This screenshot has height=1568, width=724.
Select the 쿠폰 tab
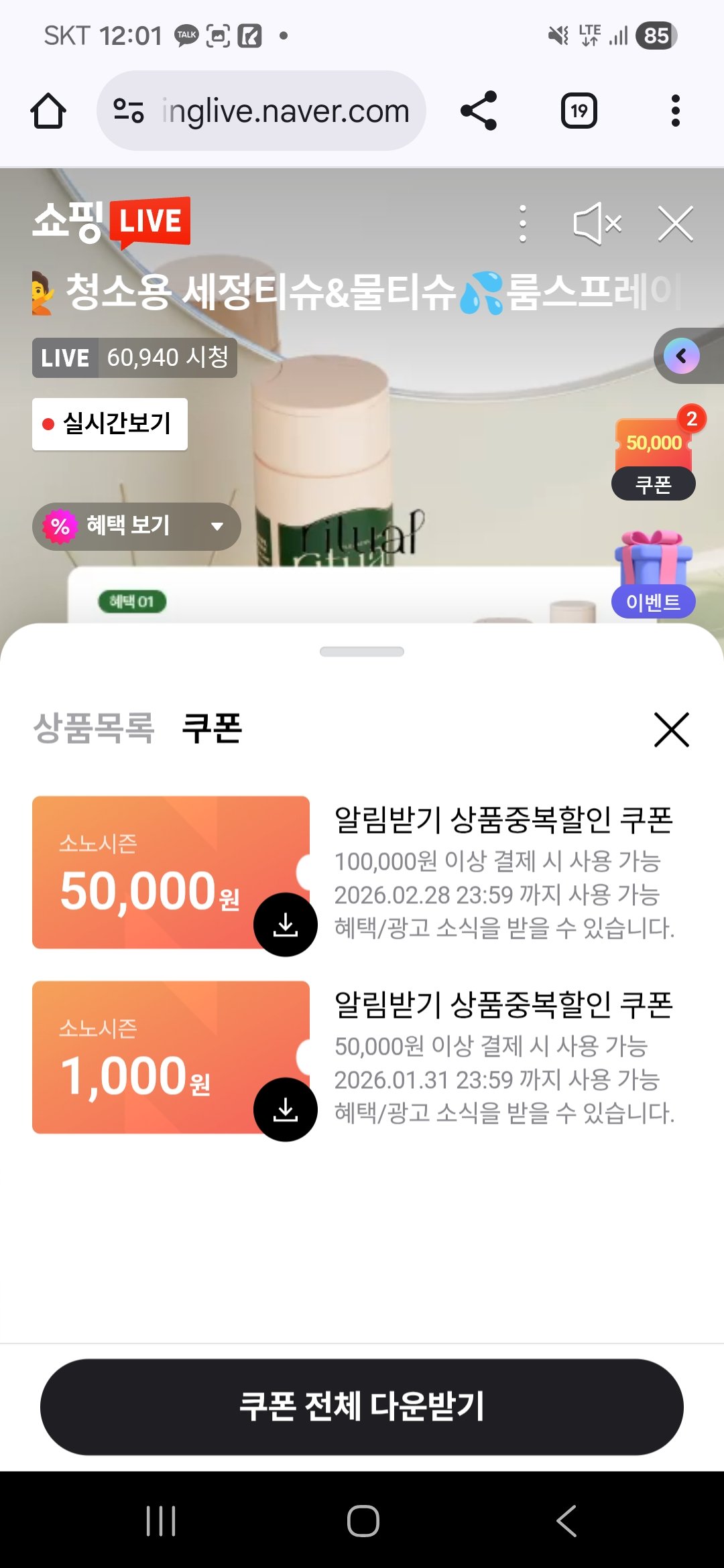212,728
